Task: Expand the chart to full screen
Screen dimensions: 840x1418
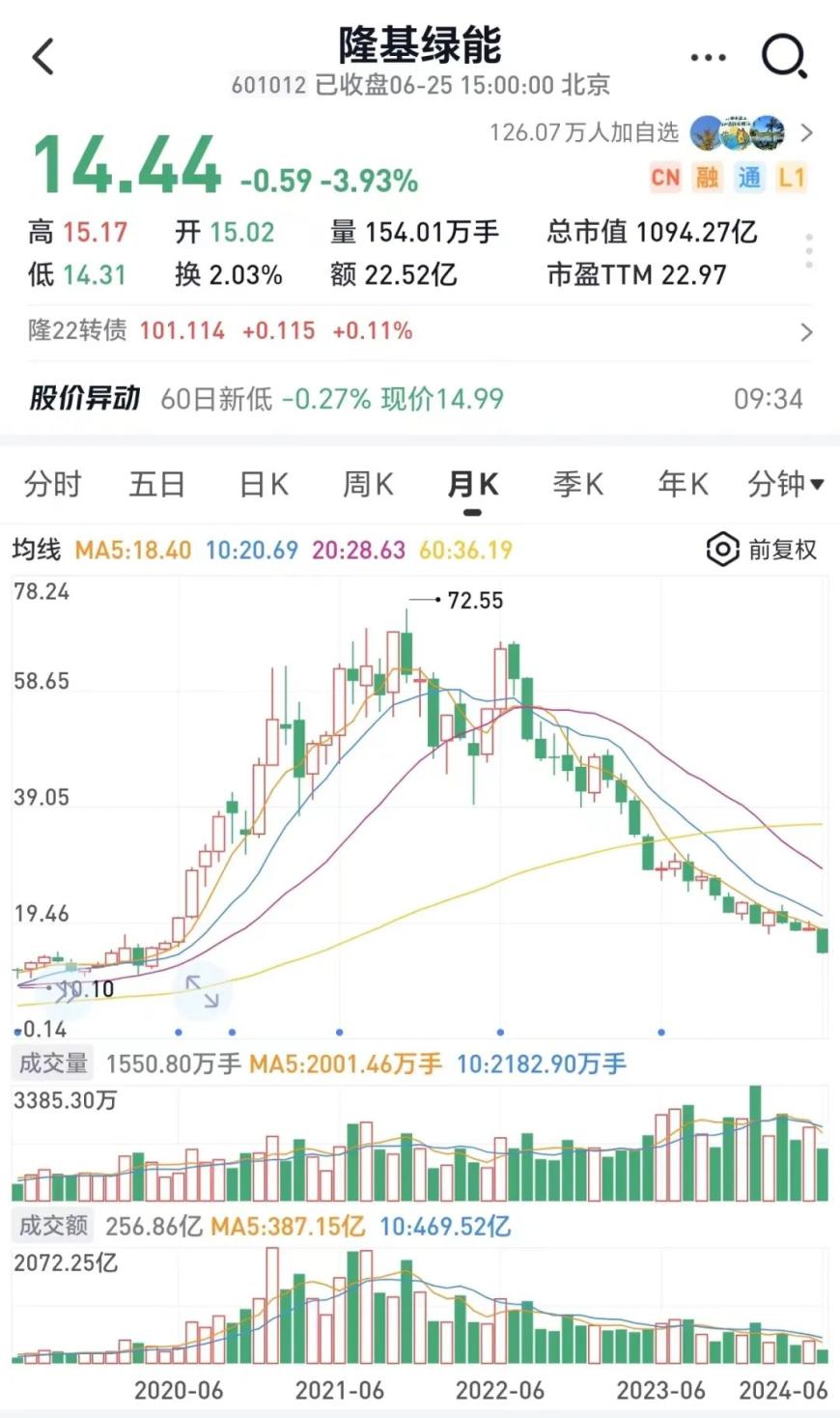Action: coord(202,991)
